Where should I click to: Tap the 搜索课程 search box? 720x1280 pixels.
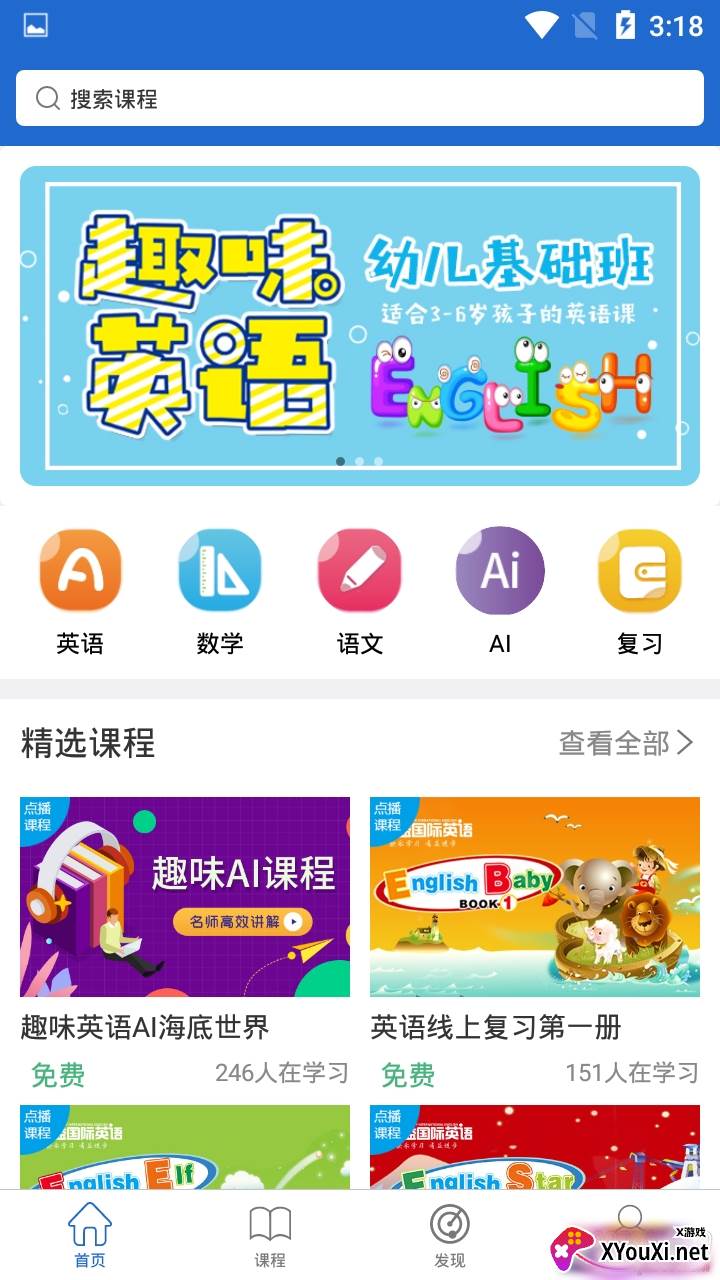tap(360, 98)
